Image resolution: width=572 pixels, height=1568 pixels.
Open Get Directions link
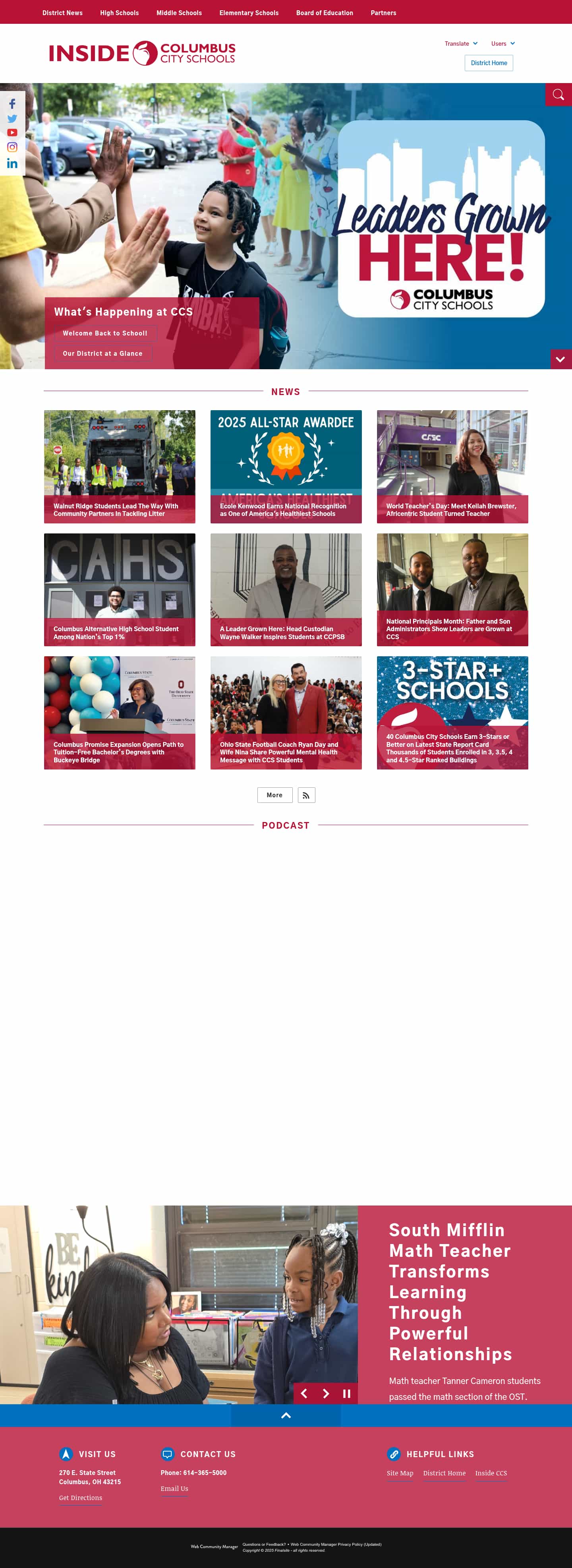pyautogui.click(x=80, y=1497)
